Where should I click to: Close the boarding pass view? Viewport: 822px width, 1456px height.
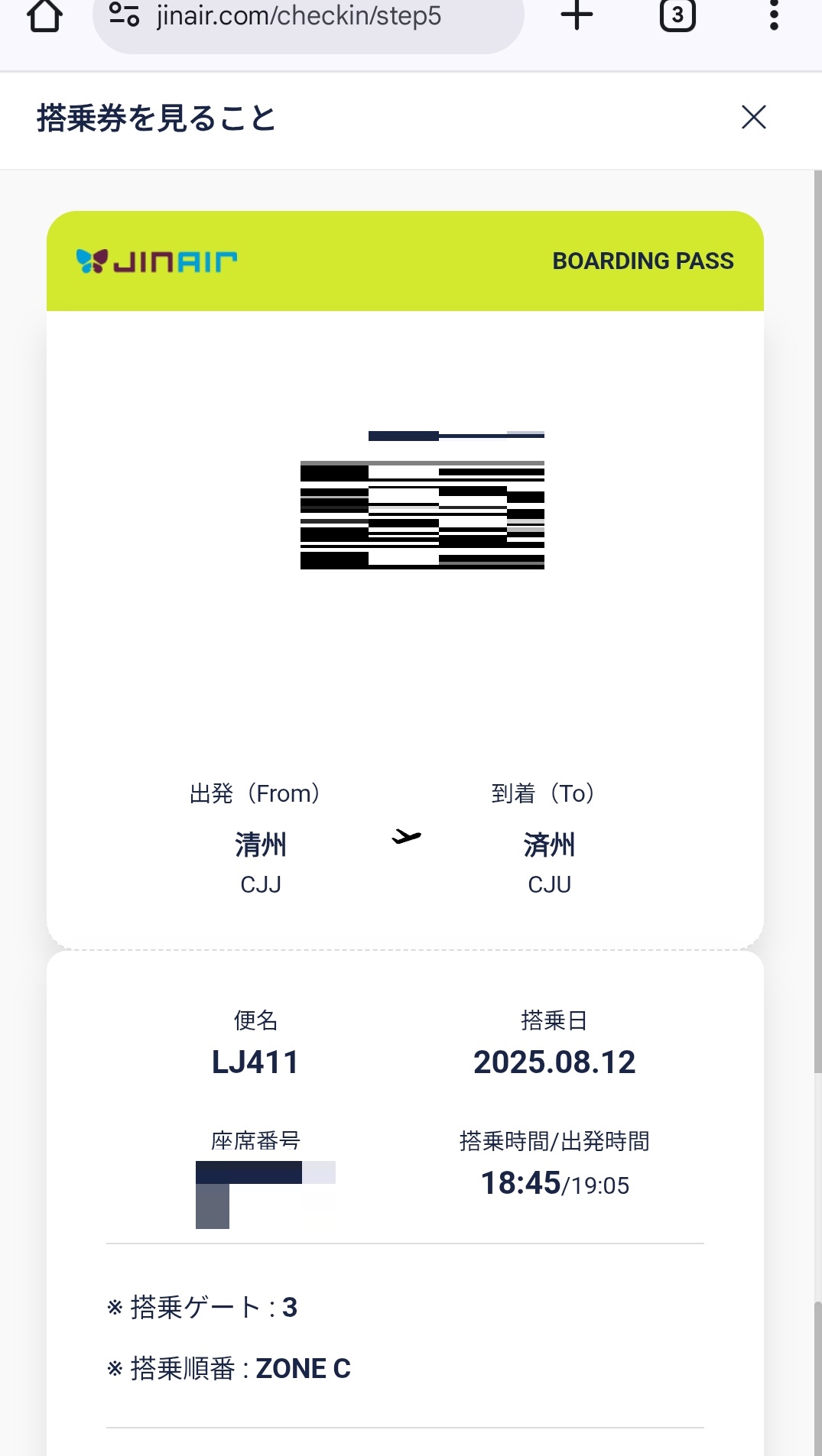(753, 118)
